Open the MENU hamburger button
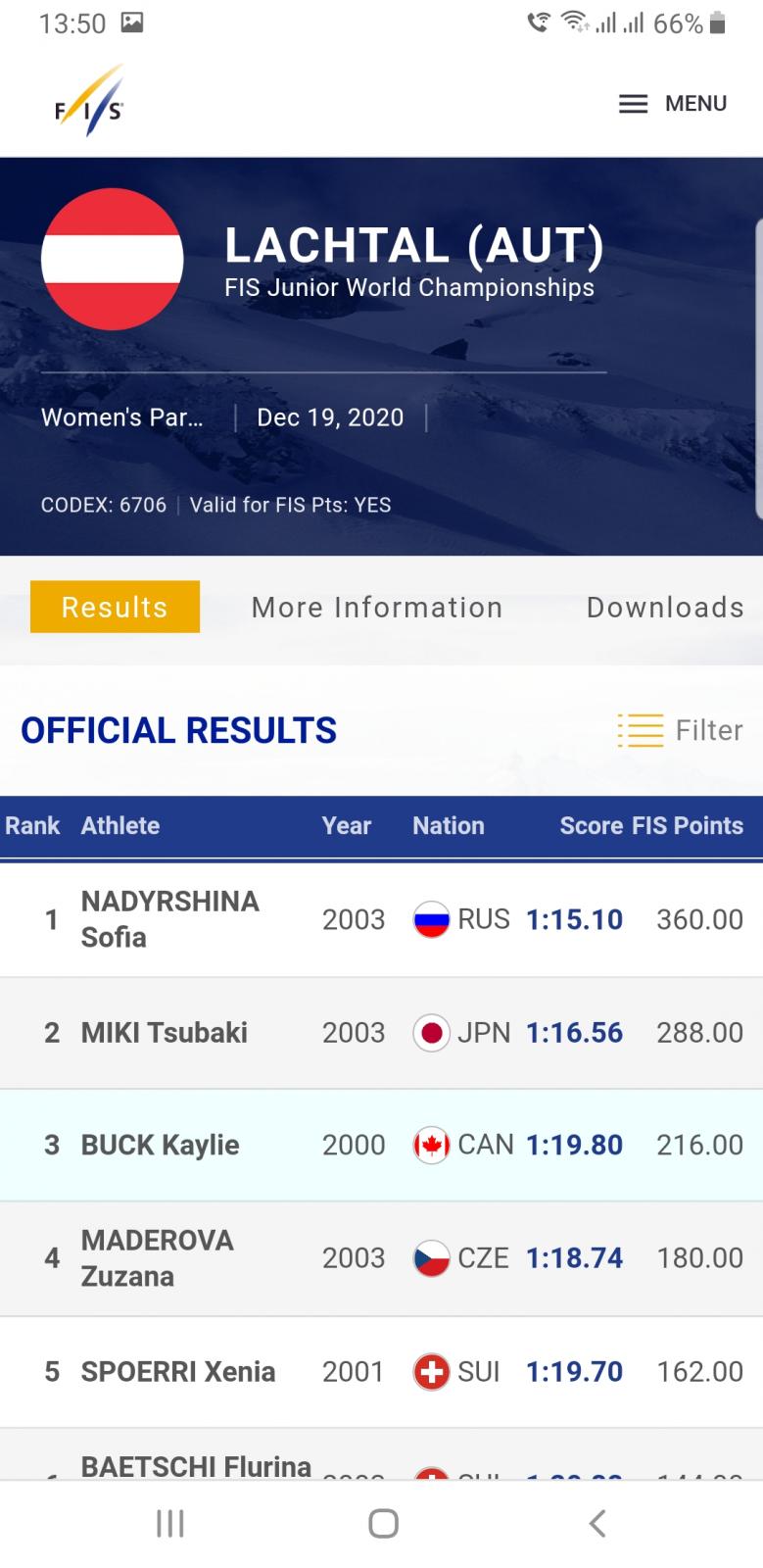Viewport: 763px width, 1568px height. 673,104
